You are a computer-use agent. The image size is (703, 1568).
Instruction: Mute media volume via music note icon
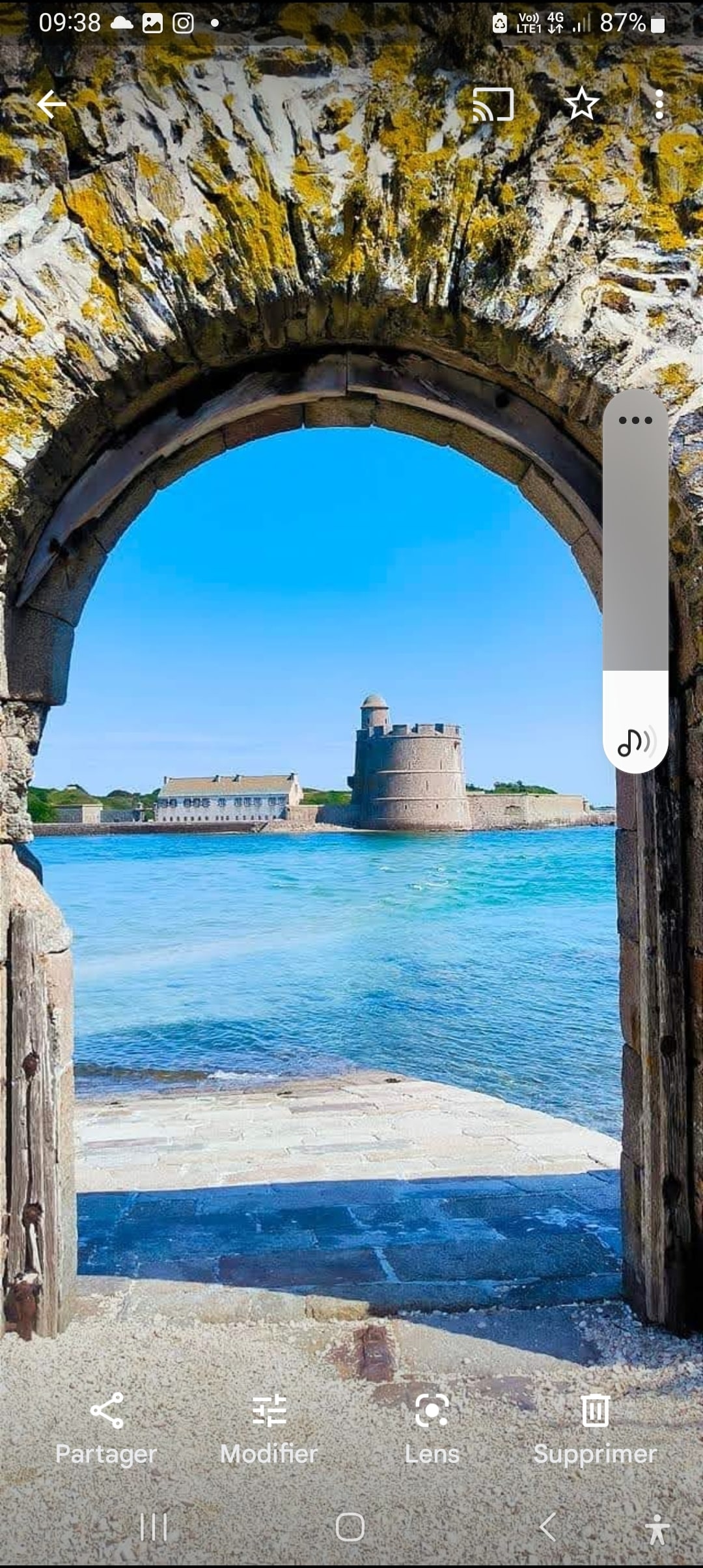[x=635, y=742]
